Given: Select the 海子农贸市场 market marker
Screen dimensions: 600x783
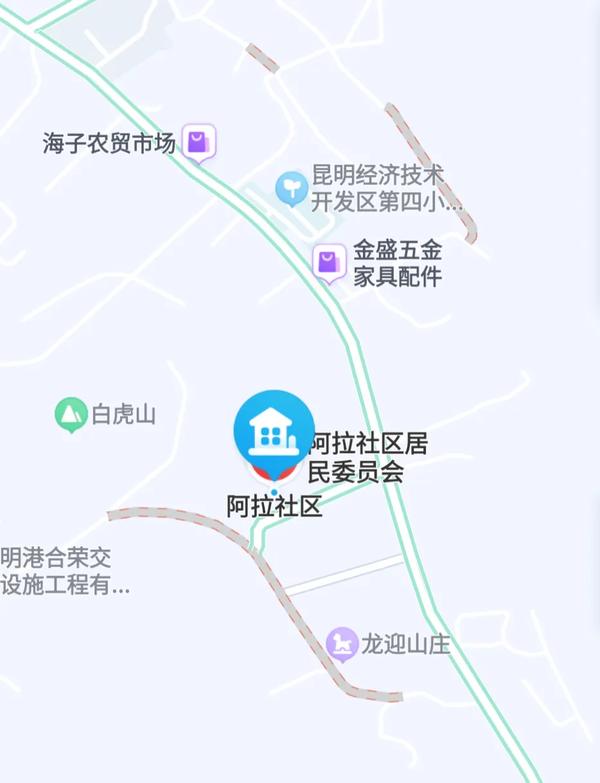Looking at the screenshot, I should click(200, 143).
